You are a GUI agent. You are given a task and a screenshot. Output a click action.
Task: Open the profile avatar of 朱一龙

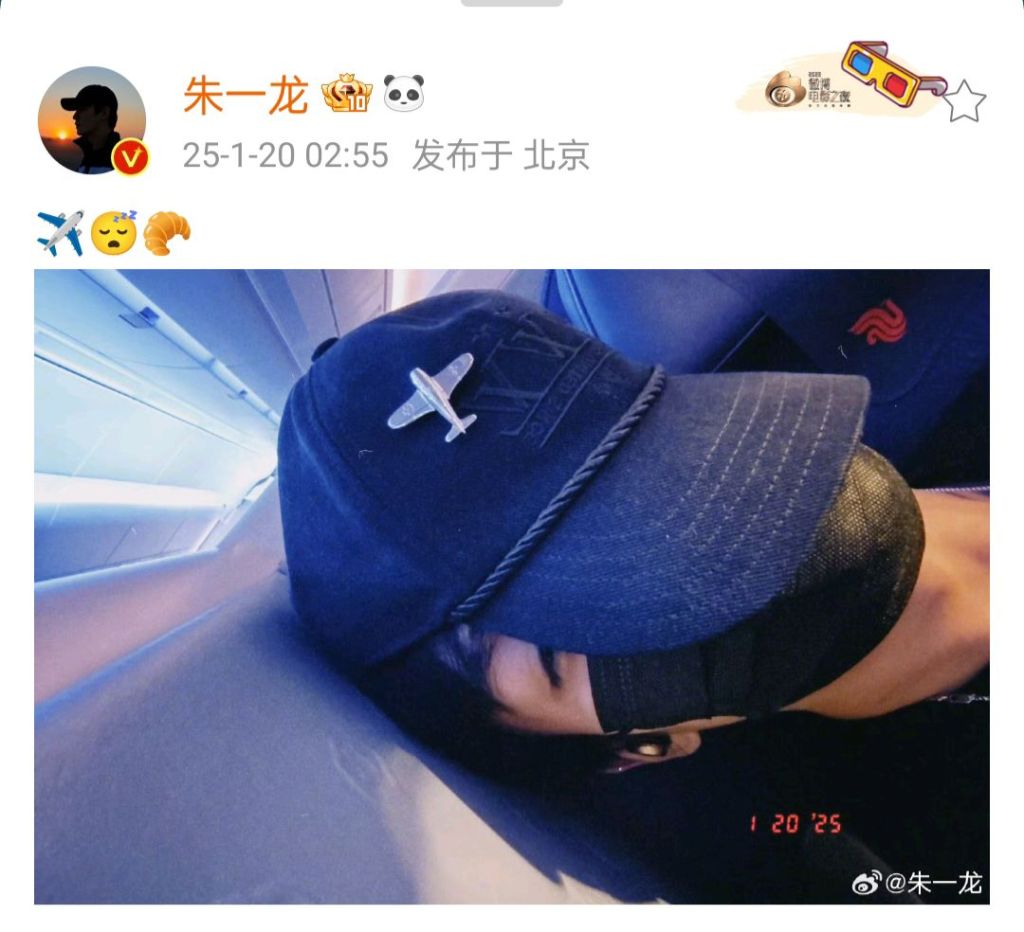[x=92, y=120]
